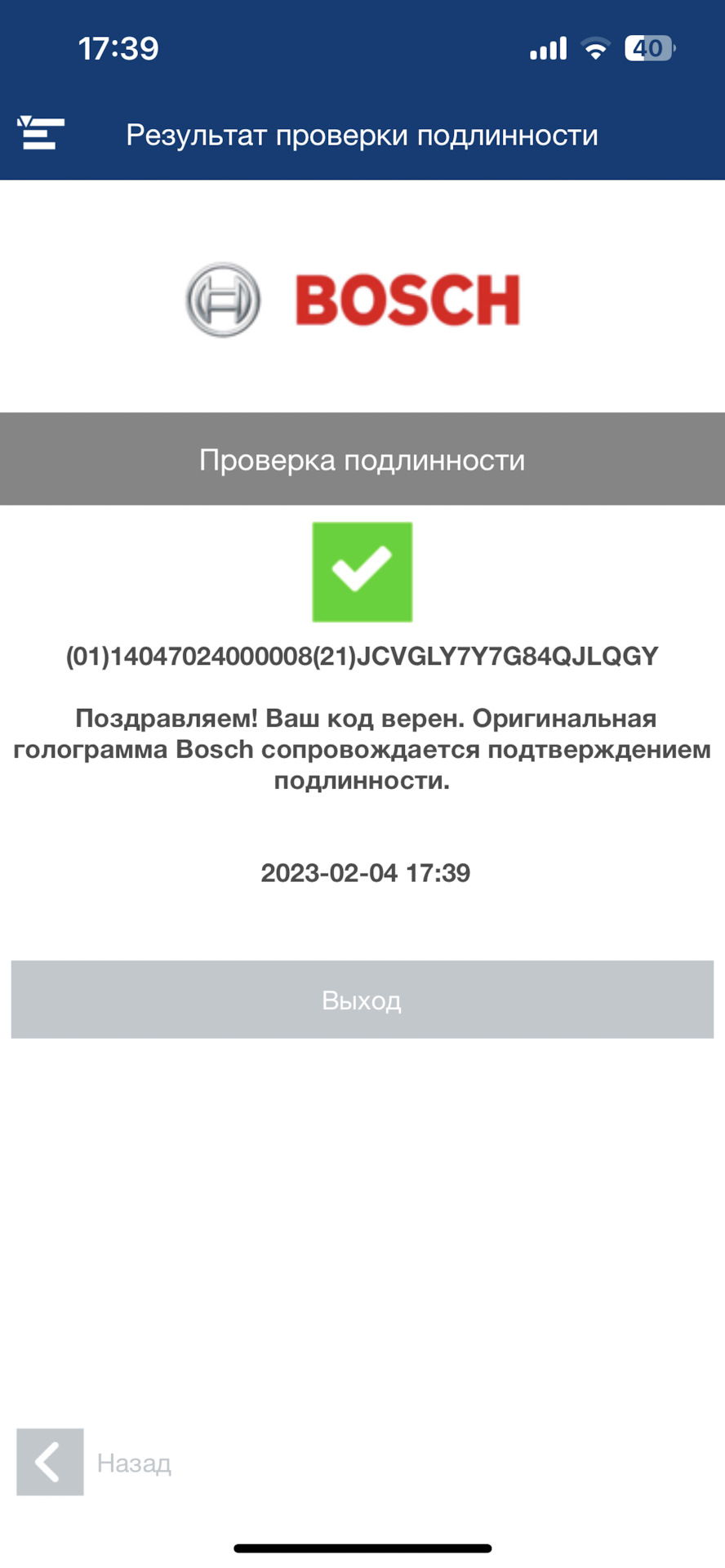The height and width of the screenshot is (1568, 725).
Task: Go back with the Назад arrow
Action: click(x=50, y=1462)
